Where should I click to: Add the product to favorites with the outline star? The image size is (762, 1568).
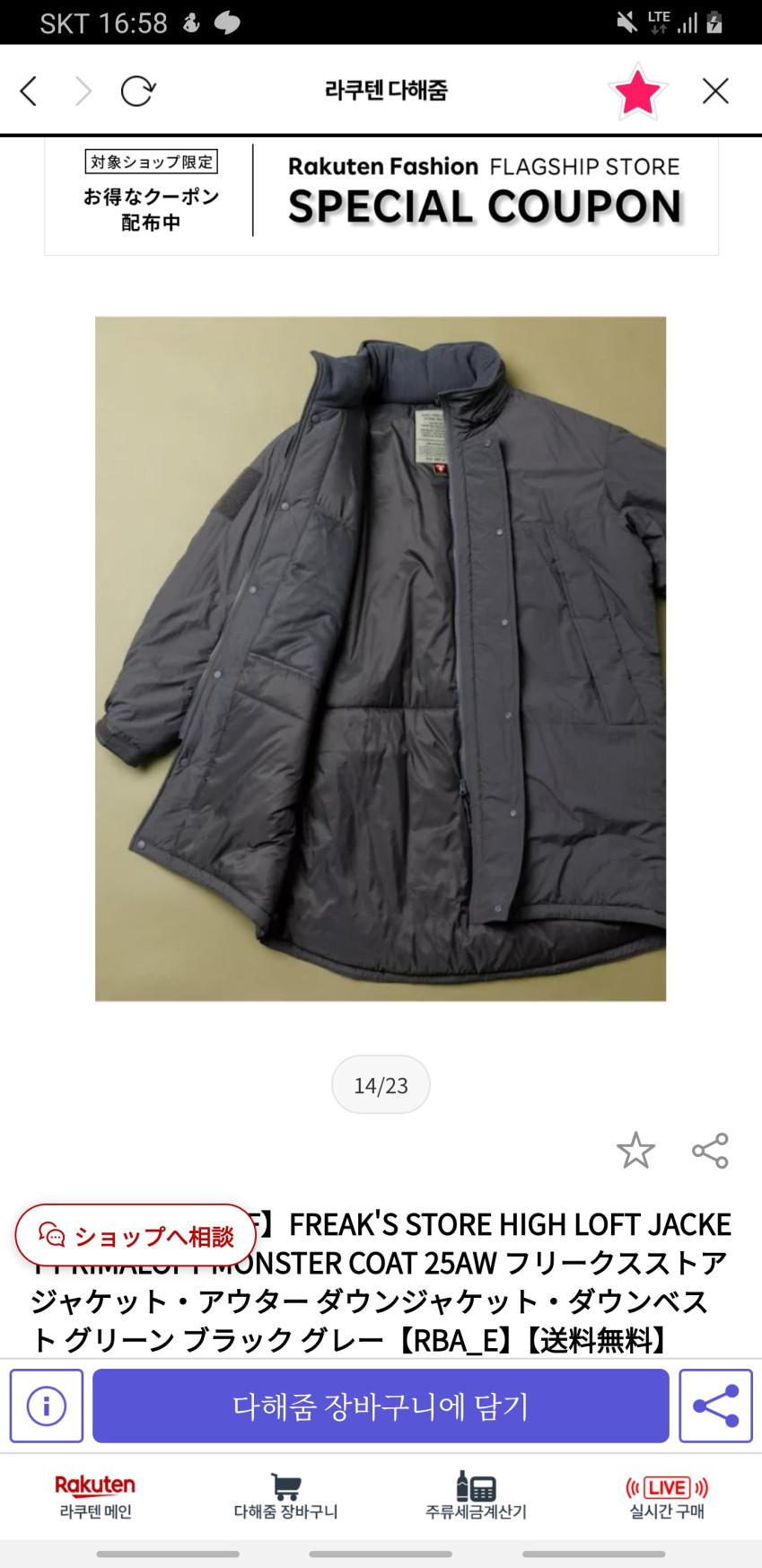(635, 1150)
